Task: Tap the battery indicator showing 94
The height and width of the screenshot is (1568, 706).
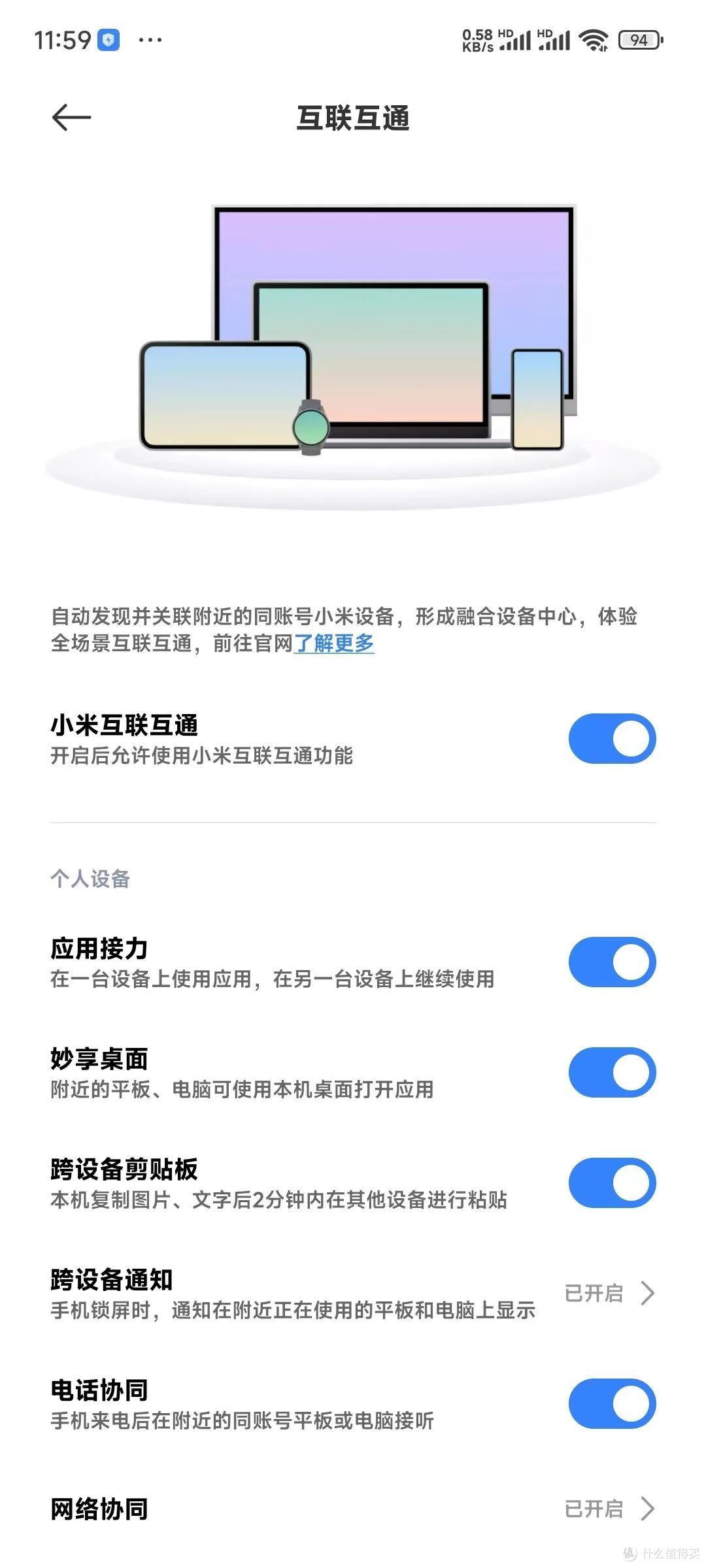Action: pos(639,40)
